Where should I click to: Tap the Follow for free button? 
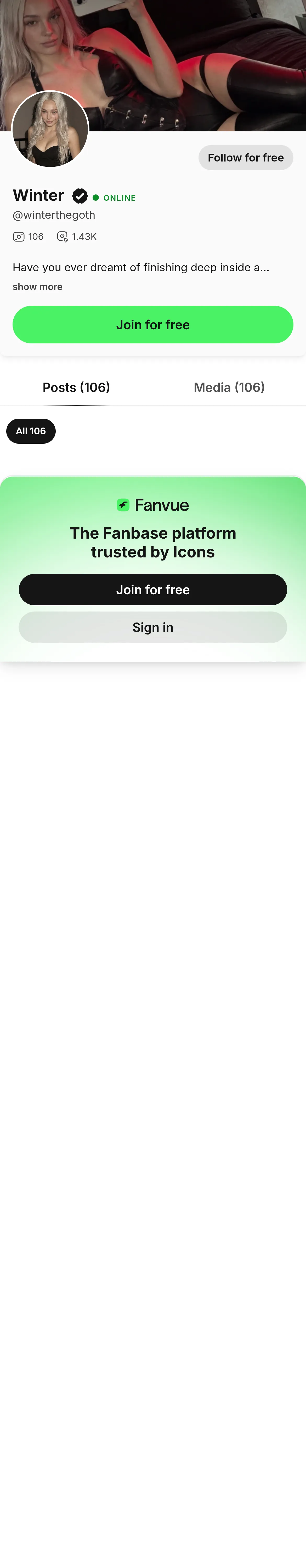[x=246, y=158]
